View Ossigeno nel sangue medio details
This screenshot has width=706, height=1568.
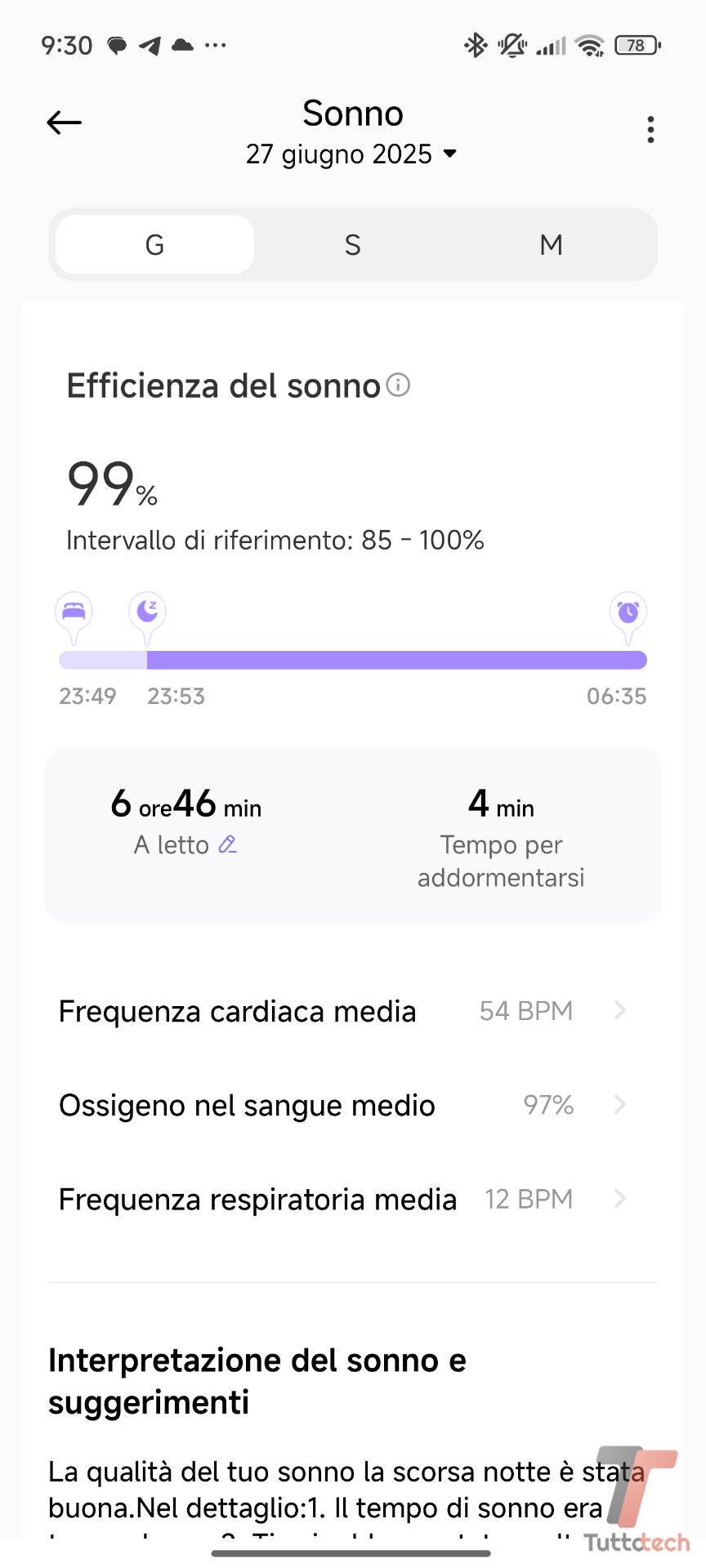coord(343,1105)
